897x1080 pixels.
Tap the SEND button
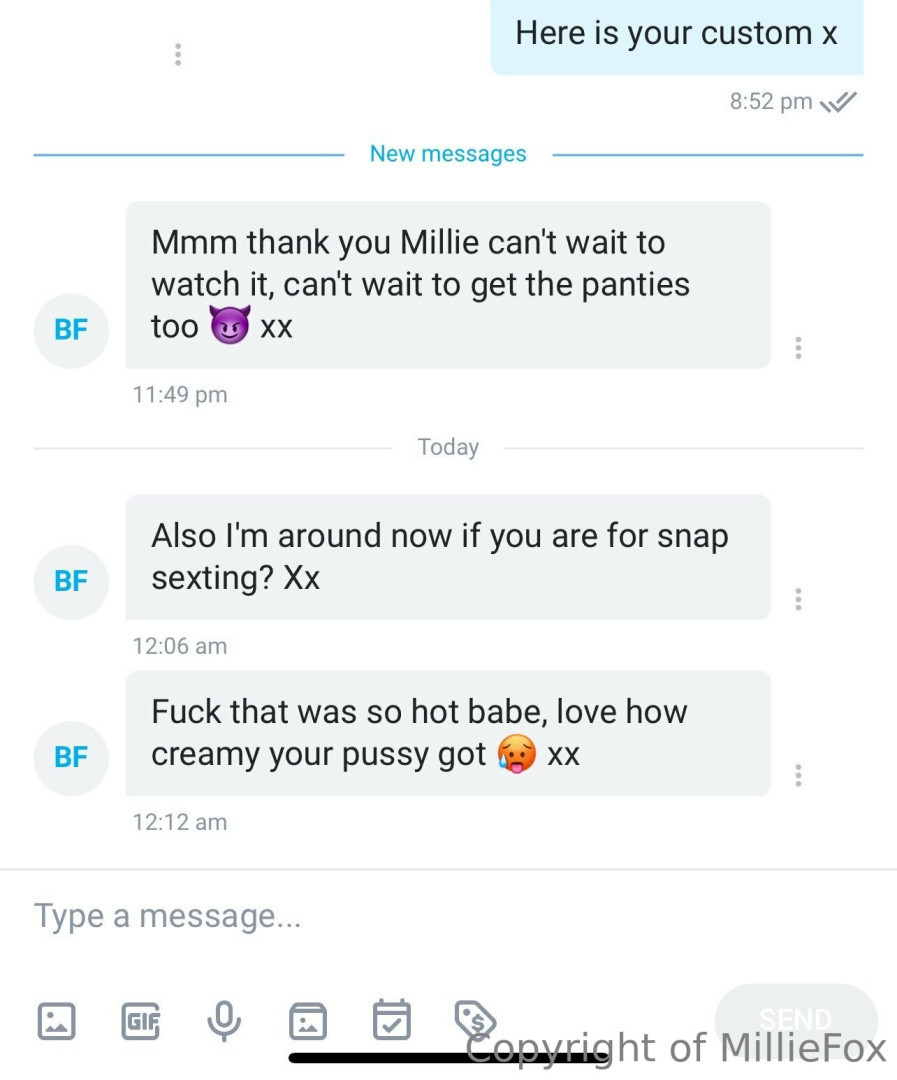click(x=795, y=1019)
